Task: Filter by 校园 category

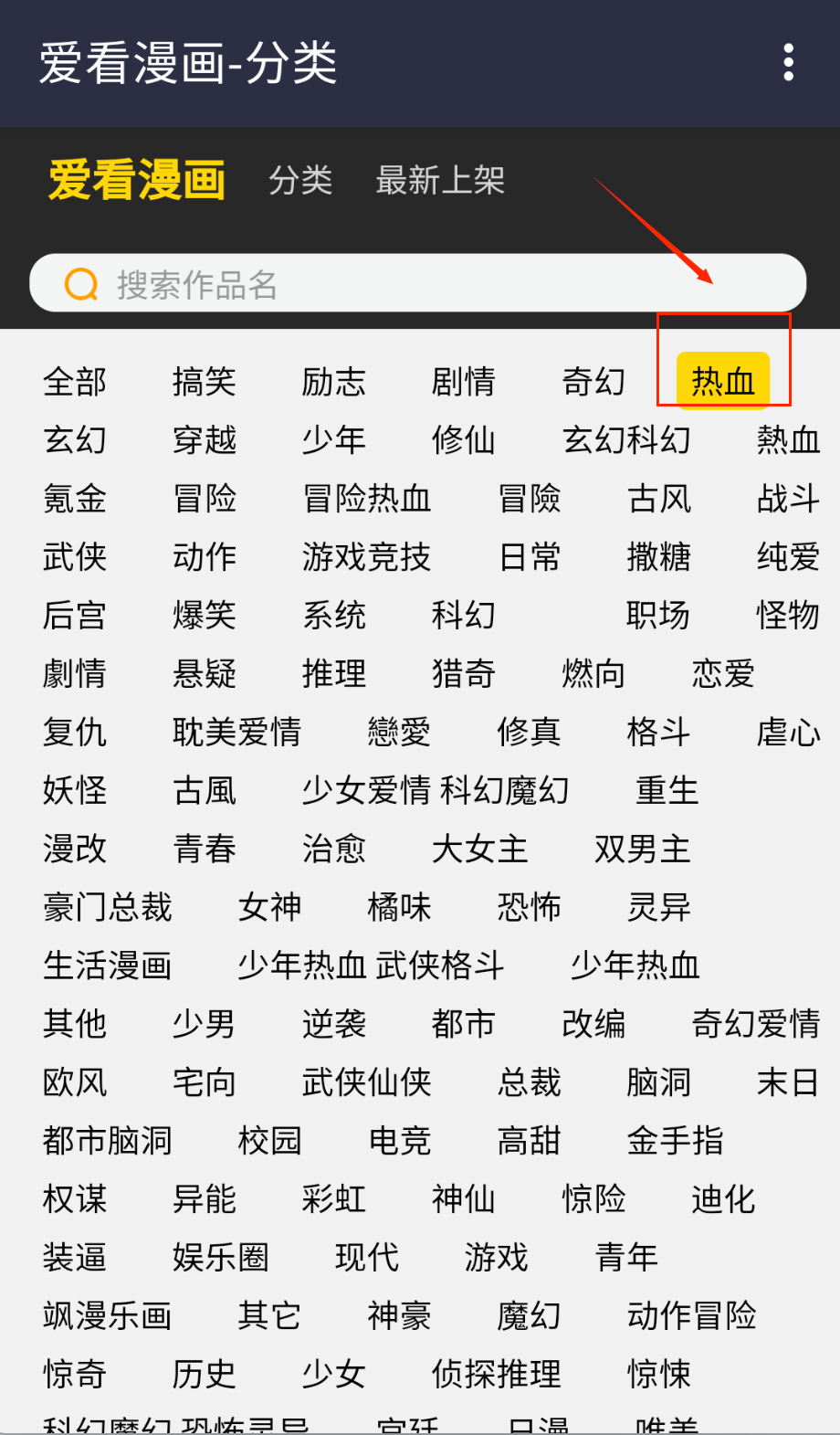Action: pyautogui.click(x=269, y=1140)
